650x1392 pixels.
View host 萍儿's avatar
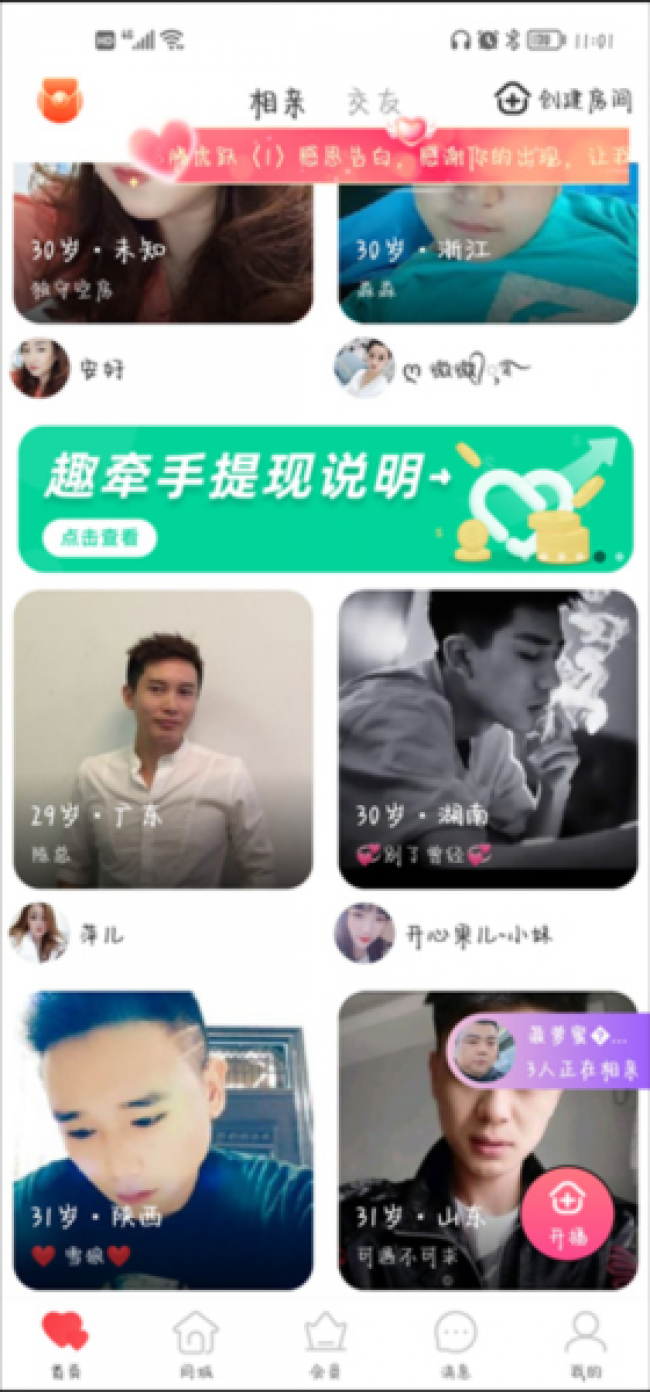[x=40, y=934]
